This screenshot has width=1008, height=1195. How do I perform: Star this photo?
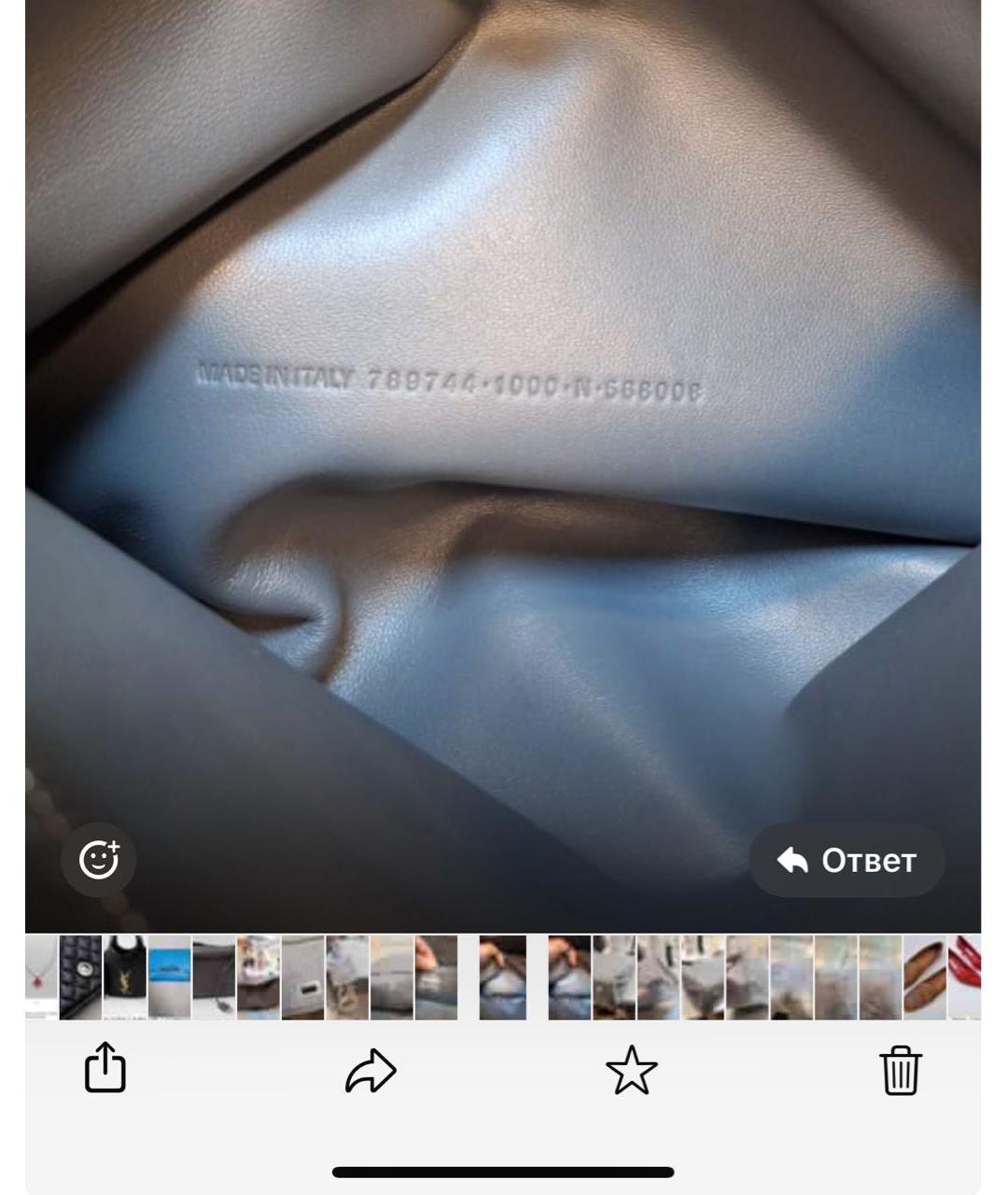(632, 1070)
